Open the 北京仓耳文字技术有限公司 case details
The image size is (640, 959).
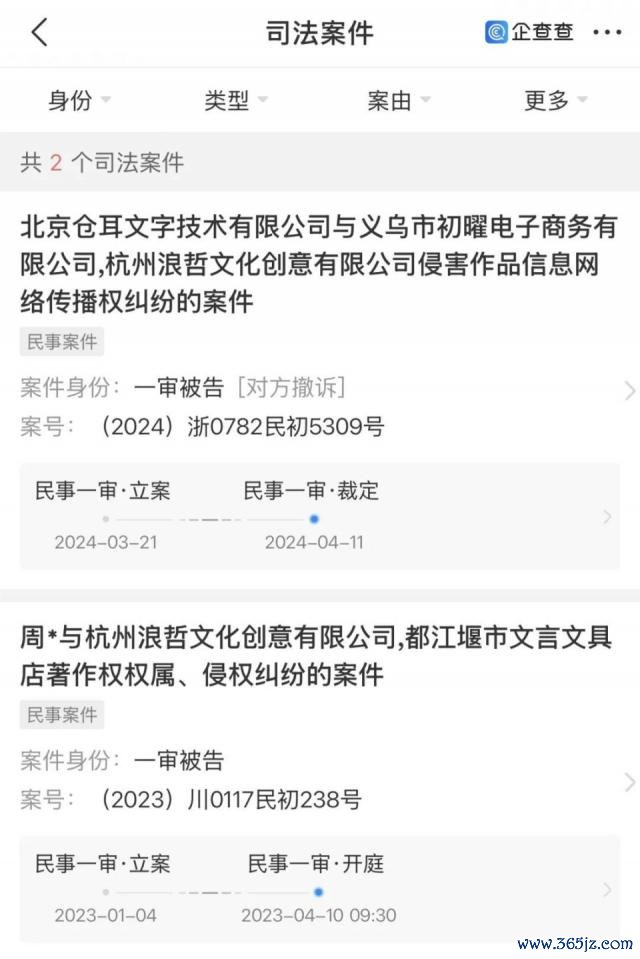click(318, 264)
